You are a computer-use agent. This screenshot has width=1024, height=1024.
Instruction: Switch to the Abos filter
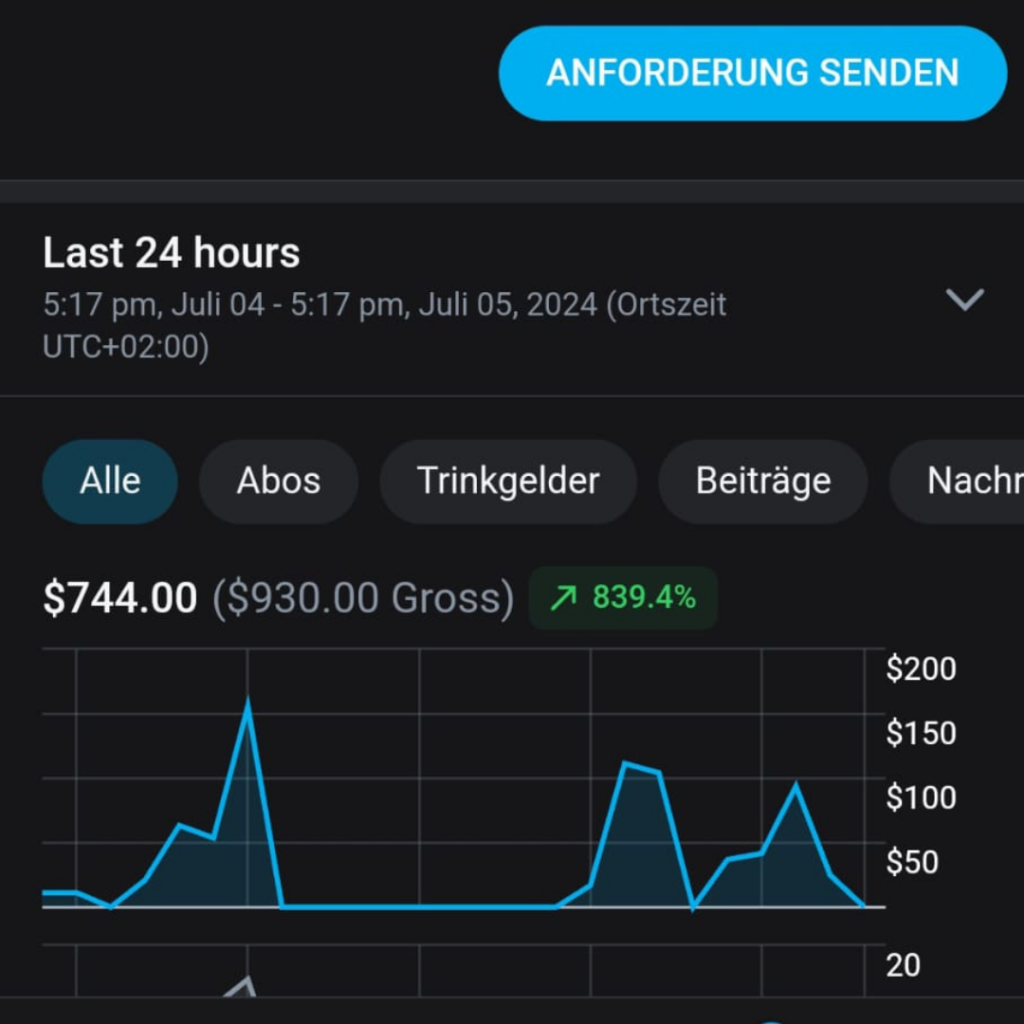coord(278,481)
